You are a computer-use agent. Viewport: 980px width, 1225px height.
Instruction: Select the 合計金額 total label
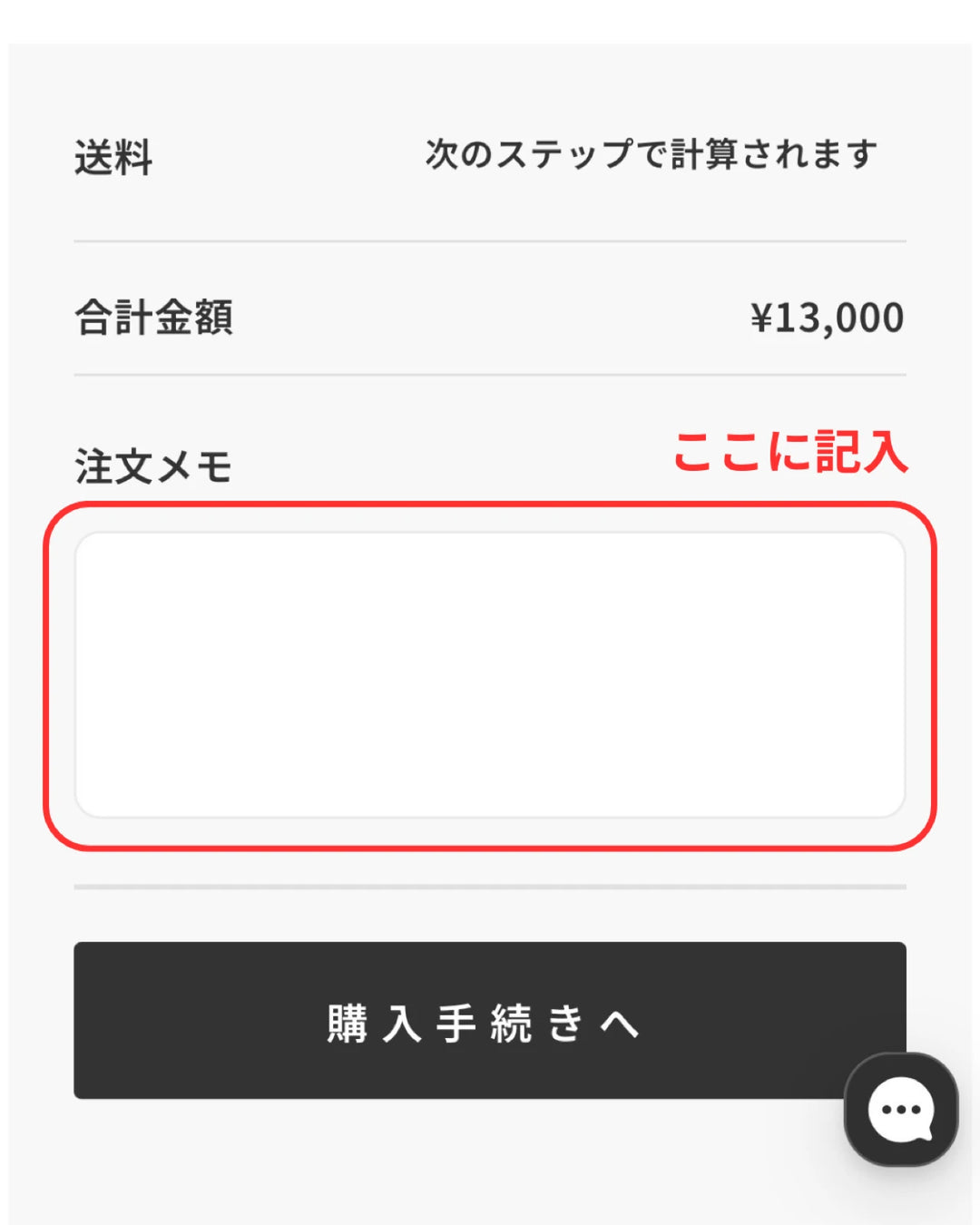tap(155, 318)
